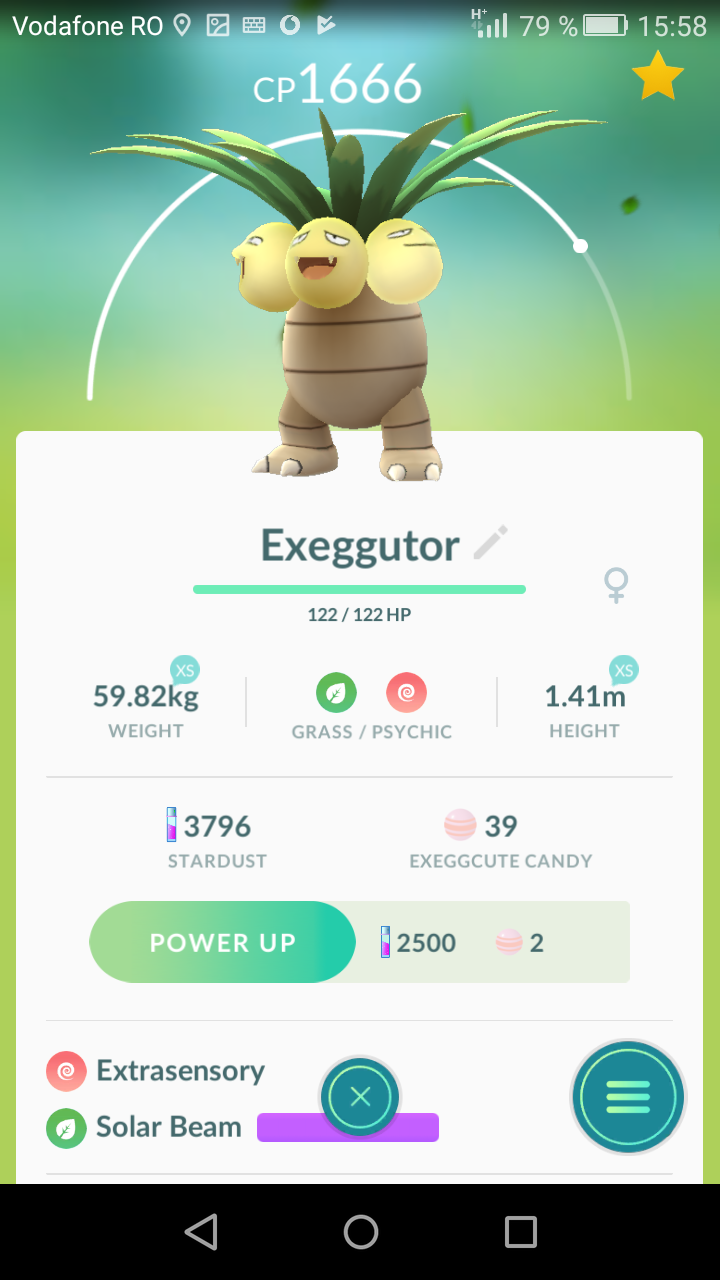
Task: Open the round menu button with three lines
Action: [x=628, y=1097]
